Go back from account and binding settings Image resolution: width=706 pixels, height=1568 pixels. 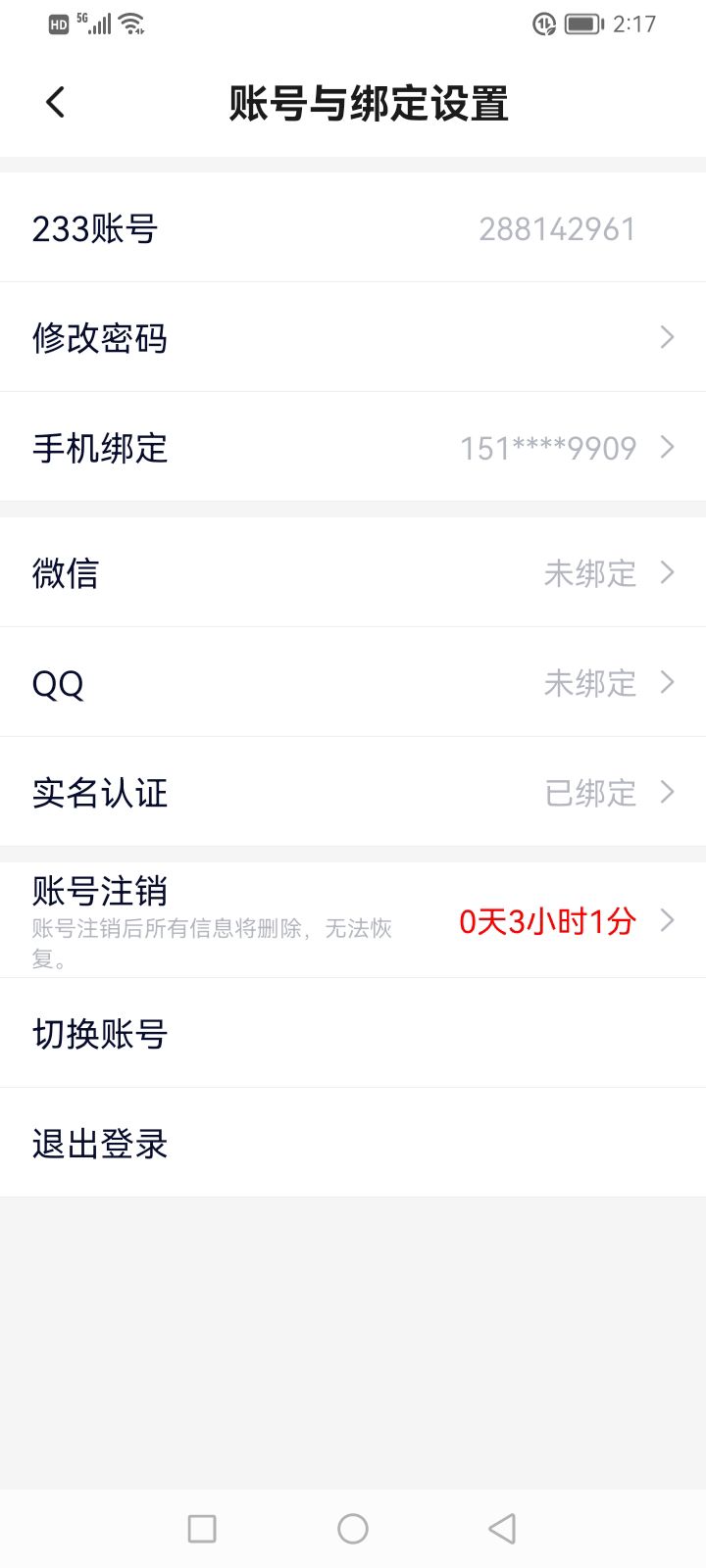coord(56,102)
